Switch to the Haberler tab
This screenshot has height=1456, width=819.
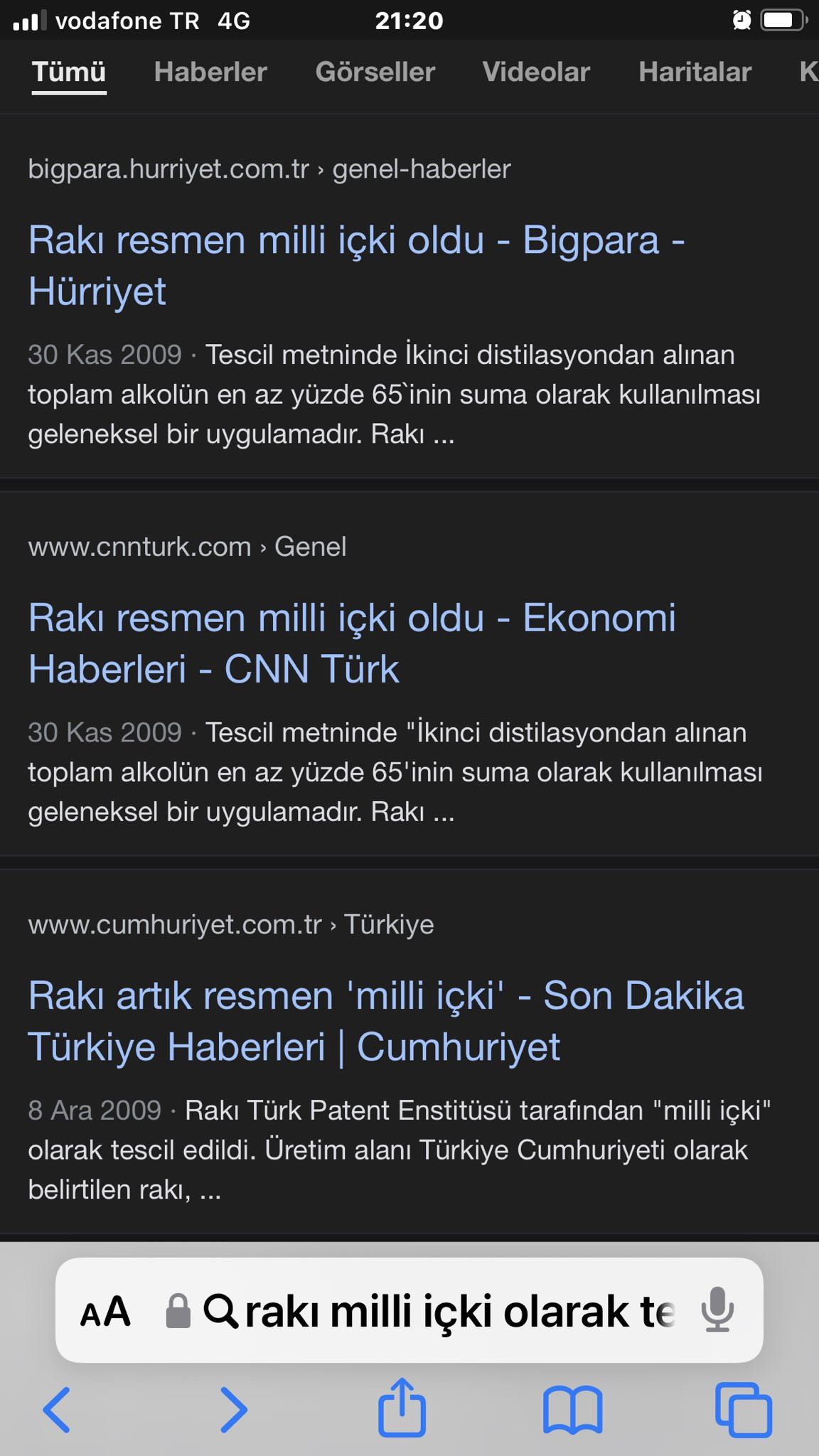tap(210, 72)
